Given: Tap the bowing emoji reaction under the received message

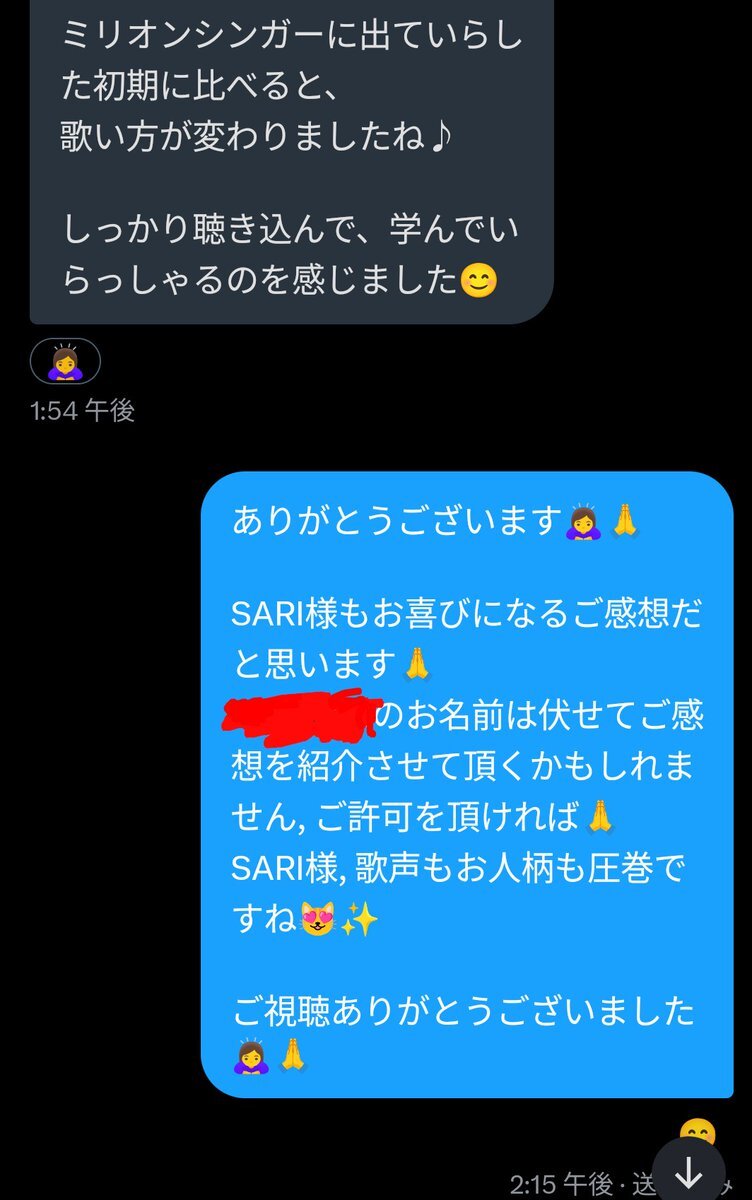Looking at the screenshot, I should click(x=65, y=362).
